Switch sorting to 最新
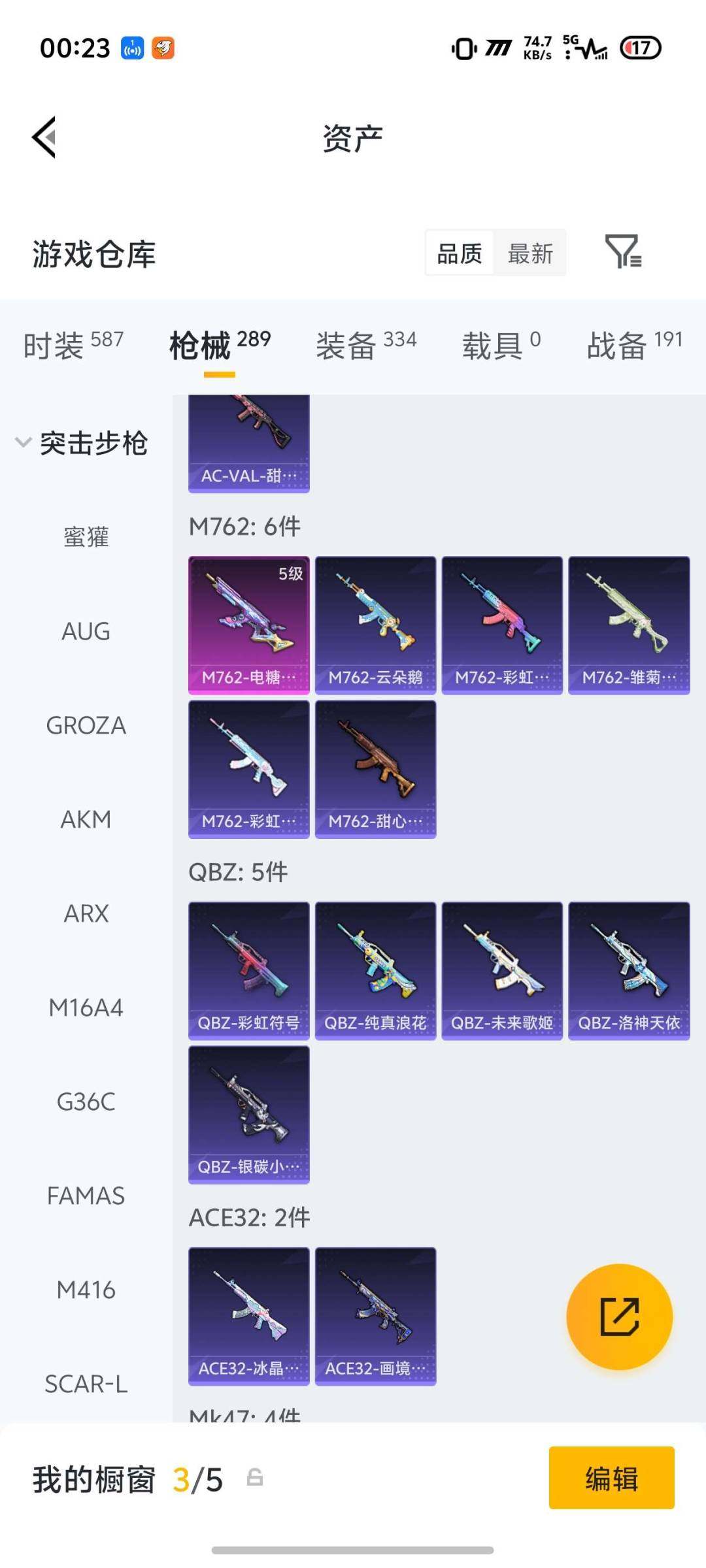 tap(531, 253)
